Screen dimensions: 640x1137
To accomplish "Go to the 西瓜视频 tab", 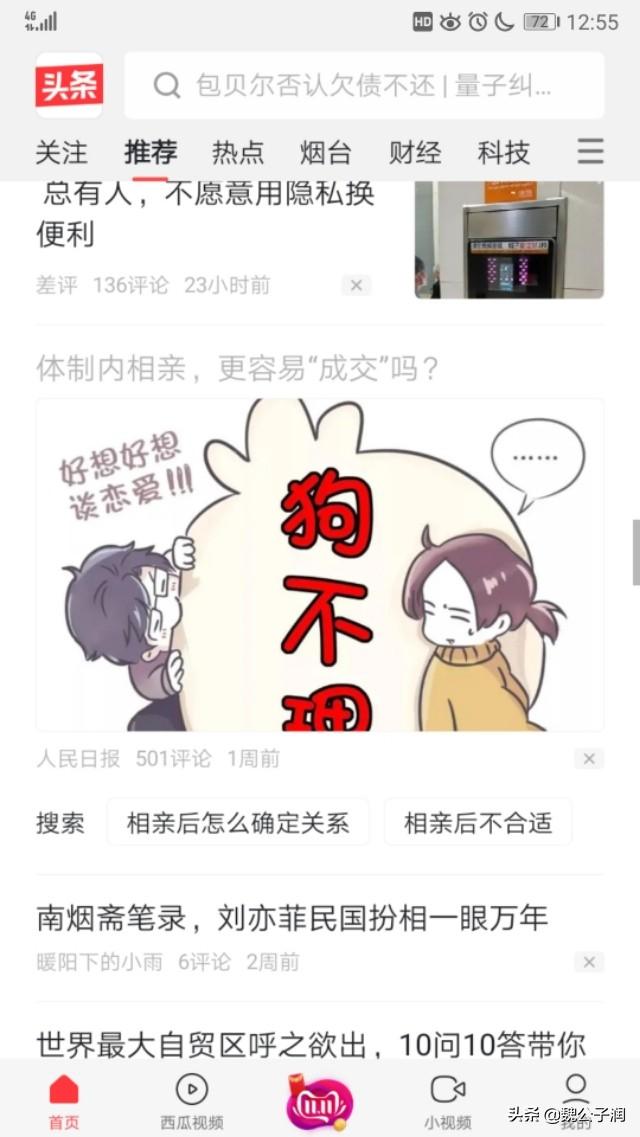I will 192,1102.
